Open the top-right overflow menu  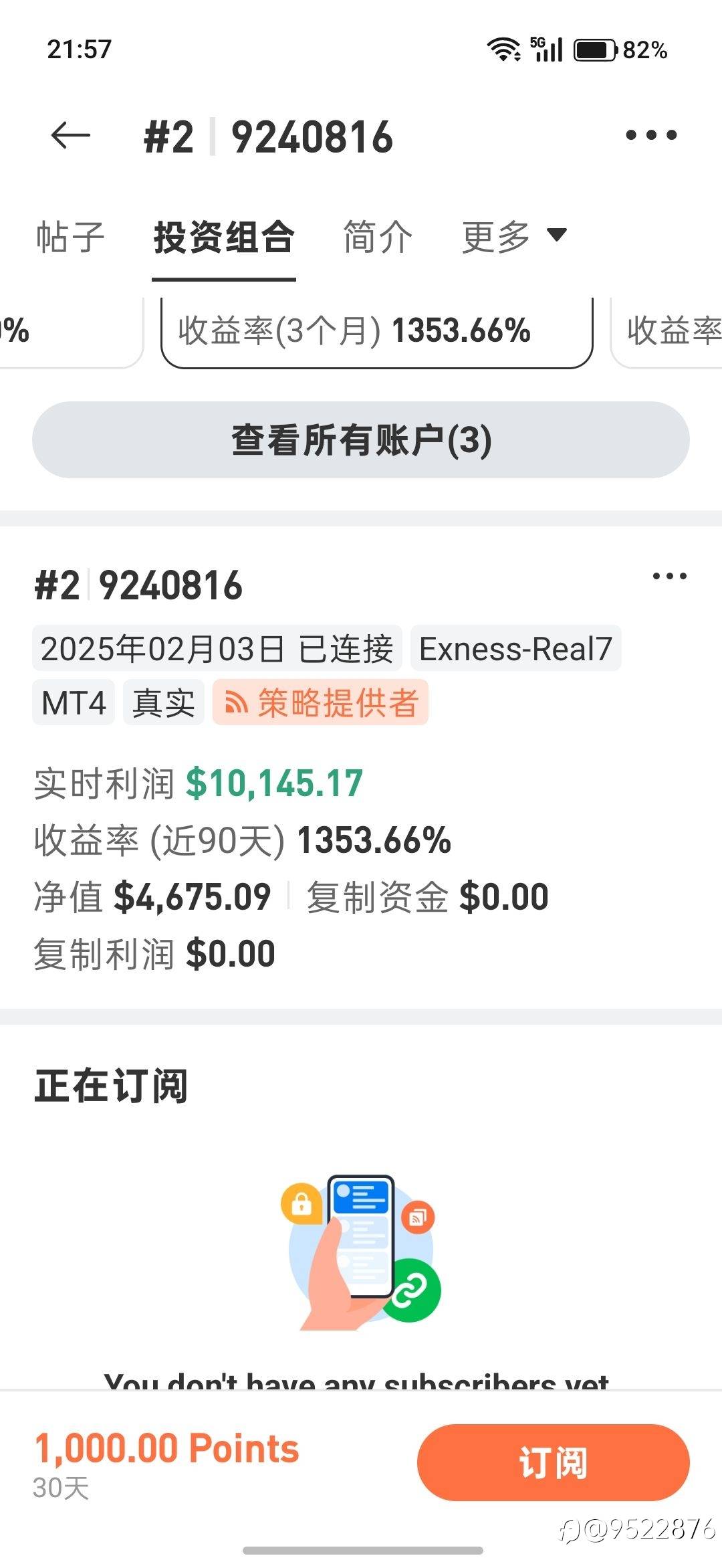coord(651,135)
